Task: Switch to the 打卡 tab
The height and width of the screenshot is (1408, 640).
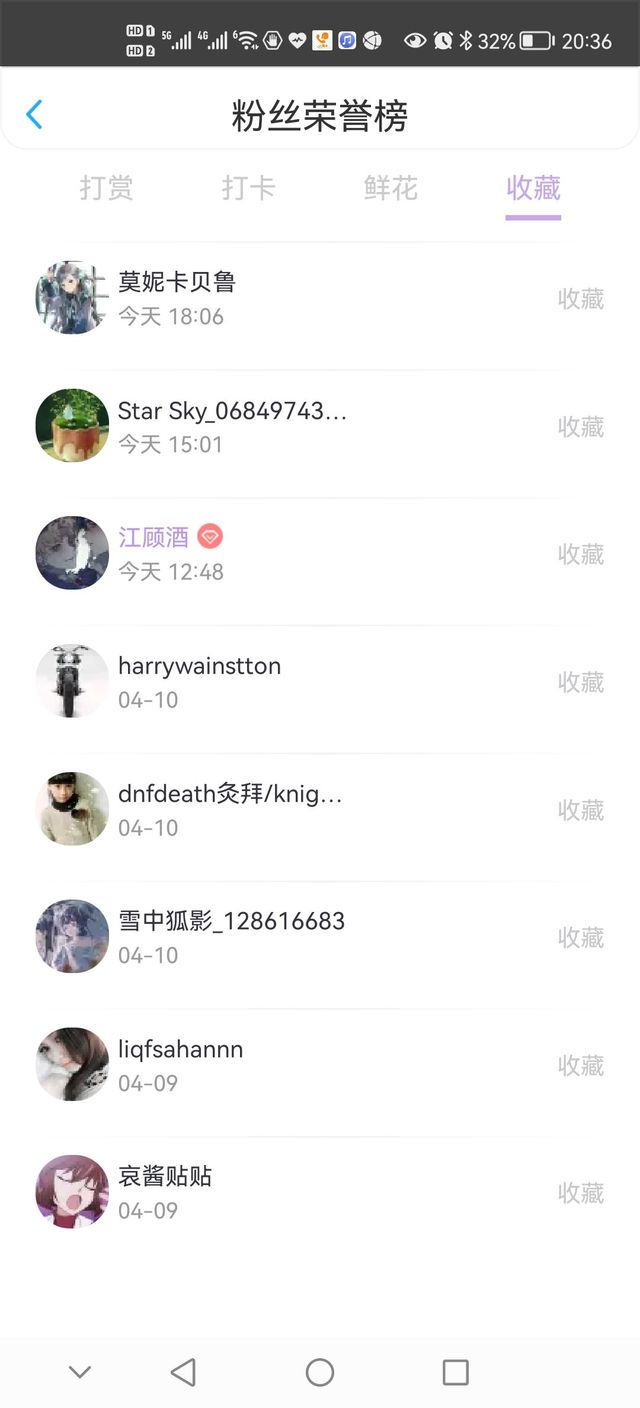Action: [x=248, y=188]
